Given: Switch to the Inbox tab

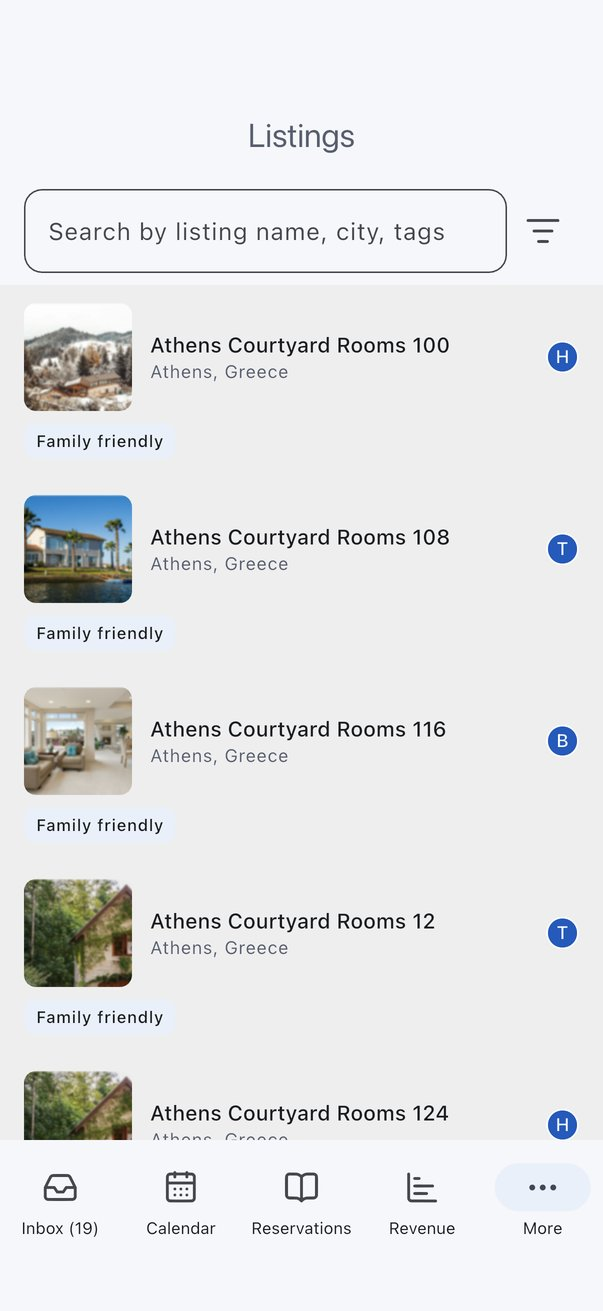Looking at the screenshot, I should tap(60, 1203).
